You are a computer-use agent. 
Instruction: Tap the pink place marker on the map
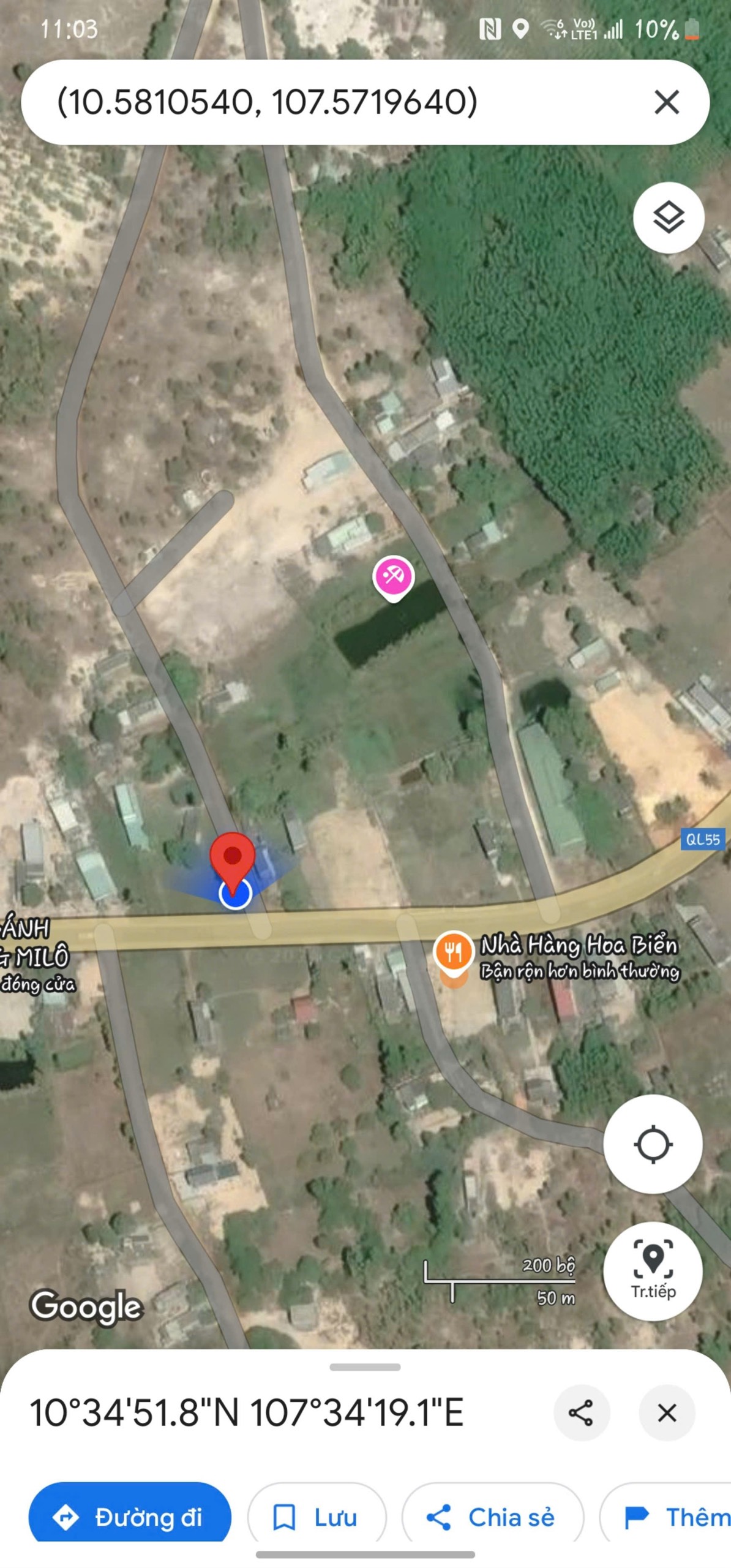[x=393, y=578]
